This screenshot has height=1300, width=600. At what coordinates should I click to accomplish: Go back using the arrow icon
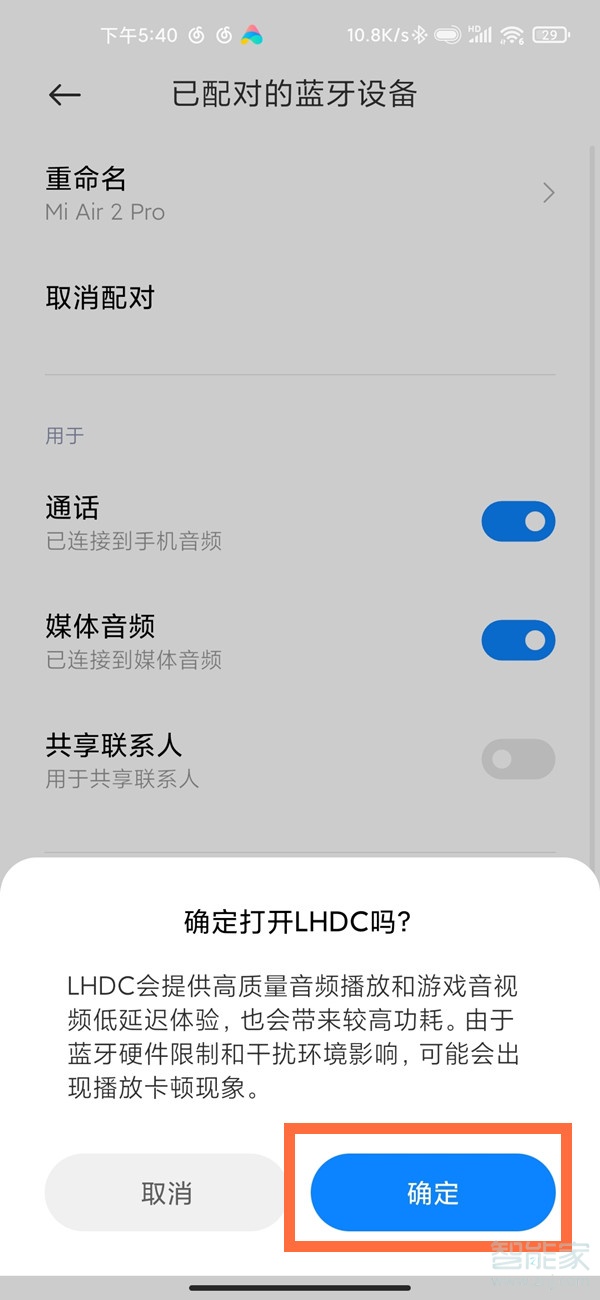pos(64,94)
